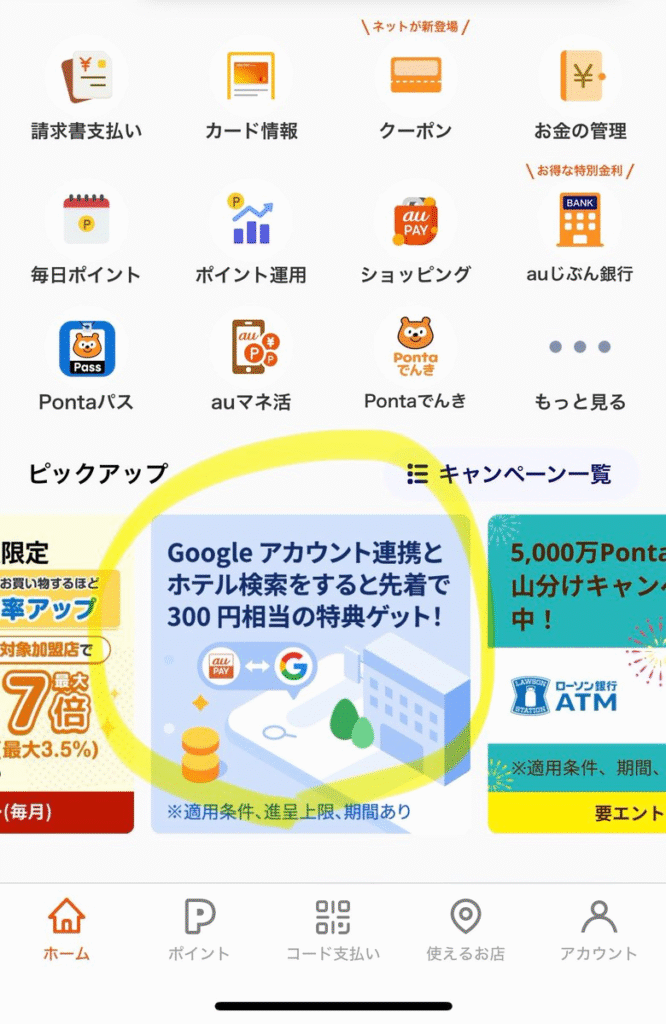Switch to the 使えるお店 tab
The height and width of the screenshot is (1024, 666).
pos(465,930)
